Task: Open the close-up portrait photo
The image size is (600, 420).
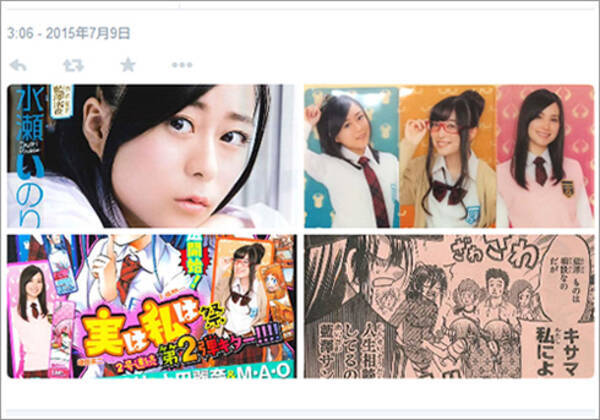Action: click(151, 156)
